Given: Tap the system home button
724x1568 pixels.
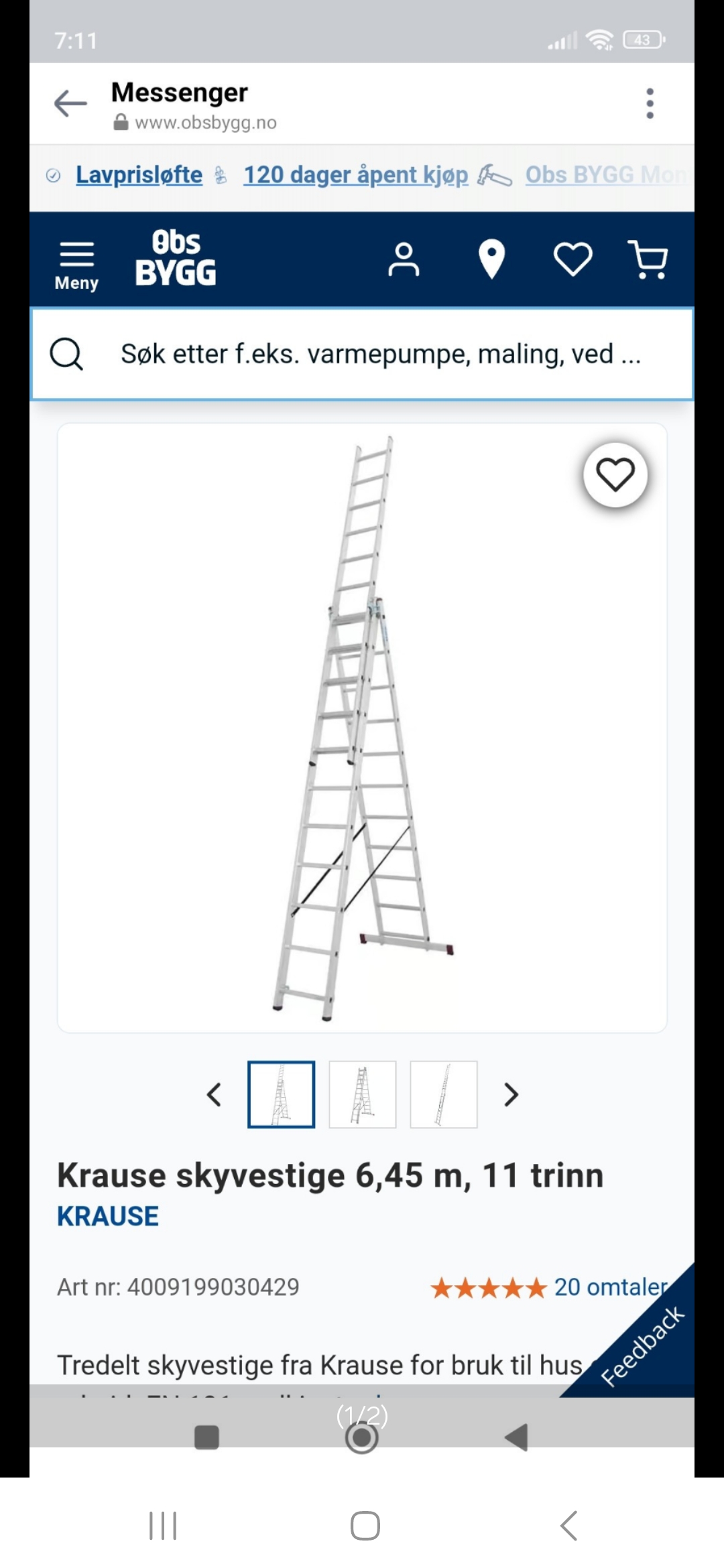Looking at the screenshot, I should pos(365,1526).
